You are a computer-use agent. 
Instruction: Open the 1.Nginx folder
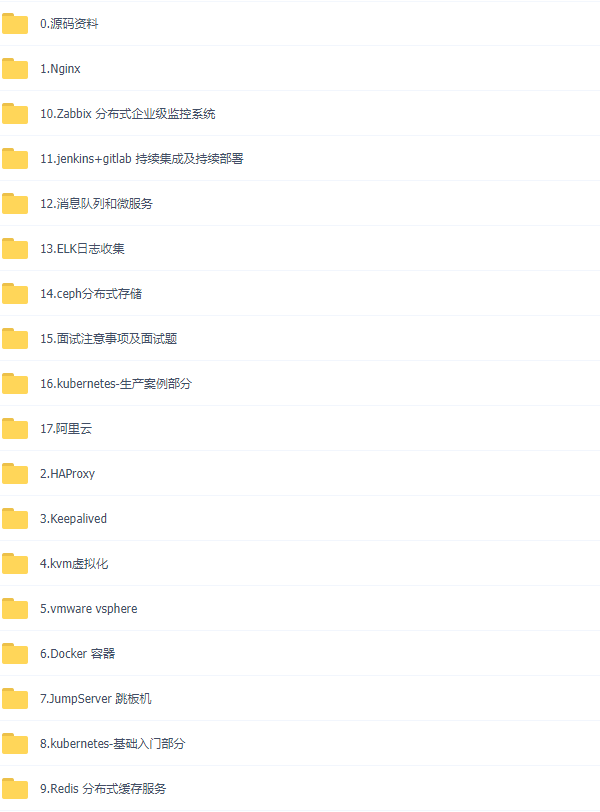(x=60, y=69)
